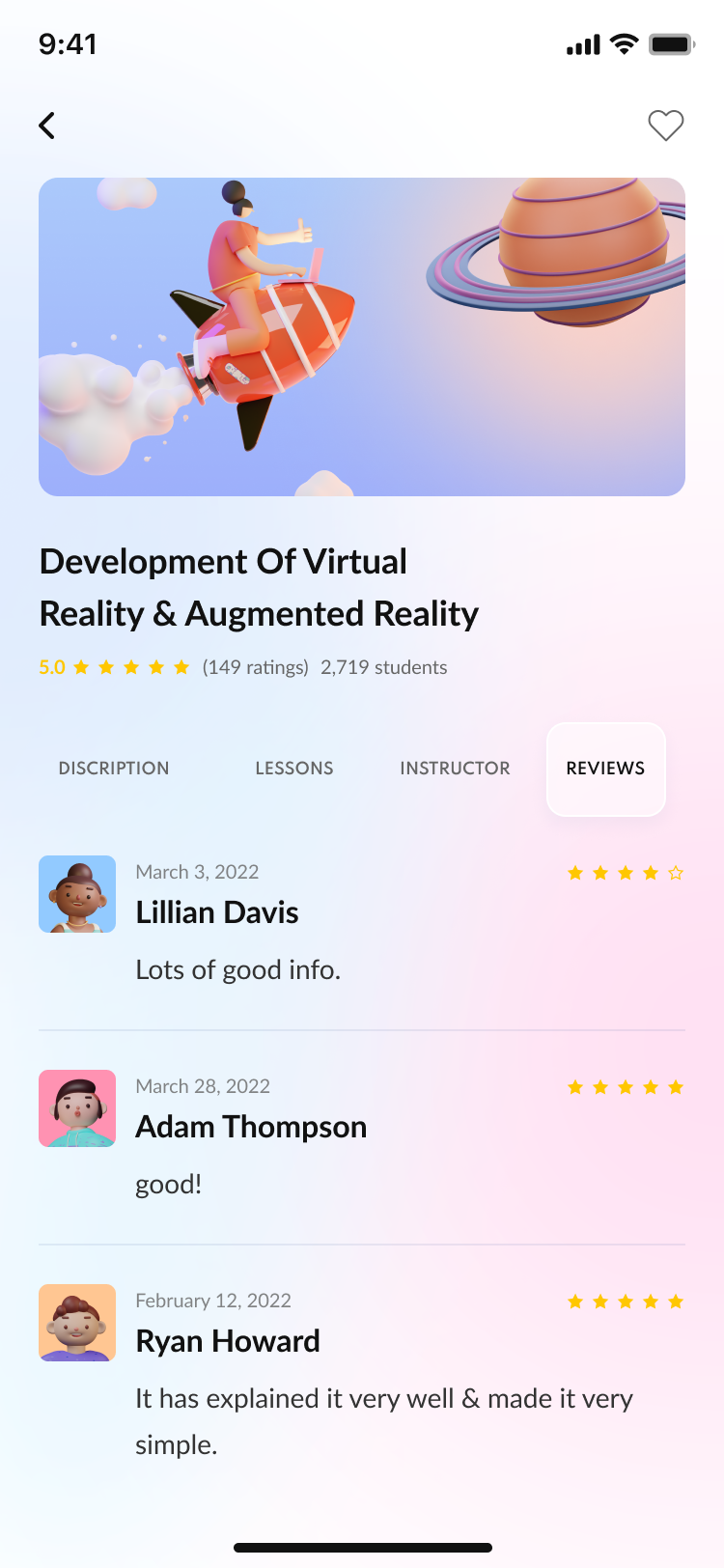Switch to the Discription tab

click(114, 769)
